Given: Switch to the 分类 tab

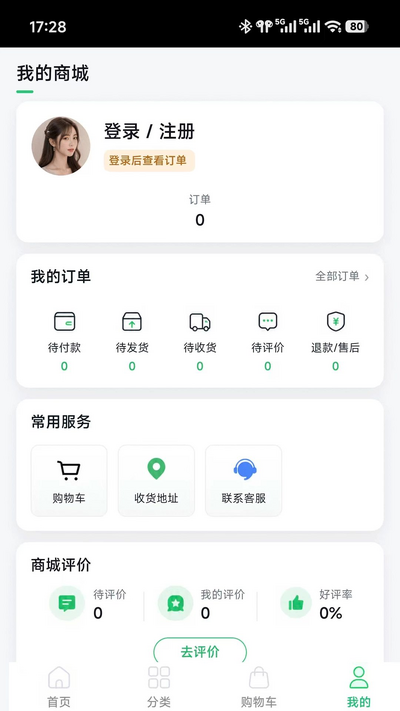Looking at the screenshot, I should pos(159,687).
